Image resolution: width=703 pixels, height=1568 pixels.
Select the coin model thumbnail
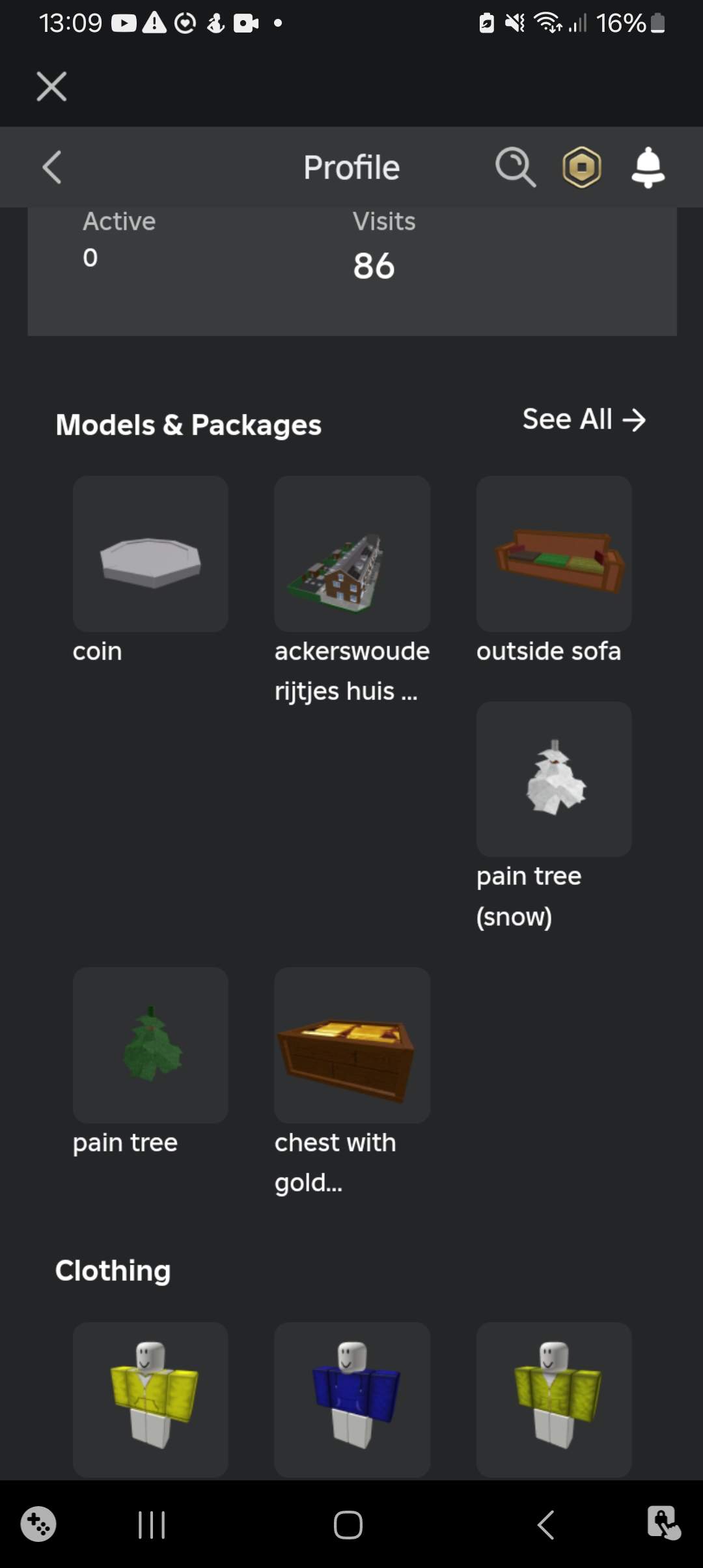(x=150, y=554)
